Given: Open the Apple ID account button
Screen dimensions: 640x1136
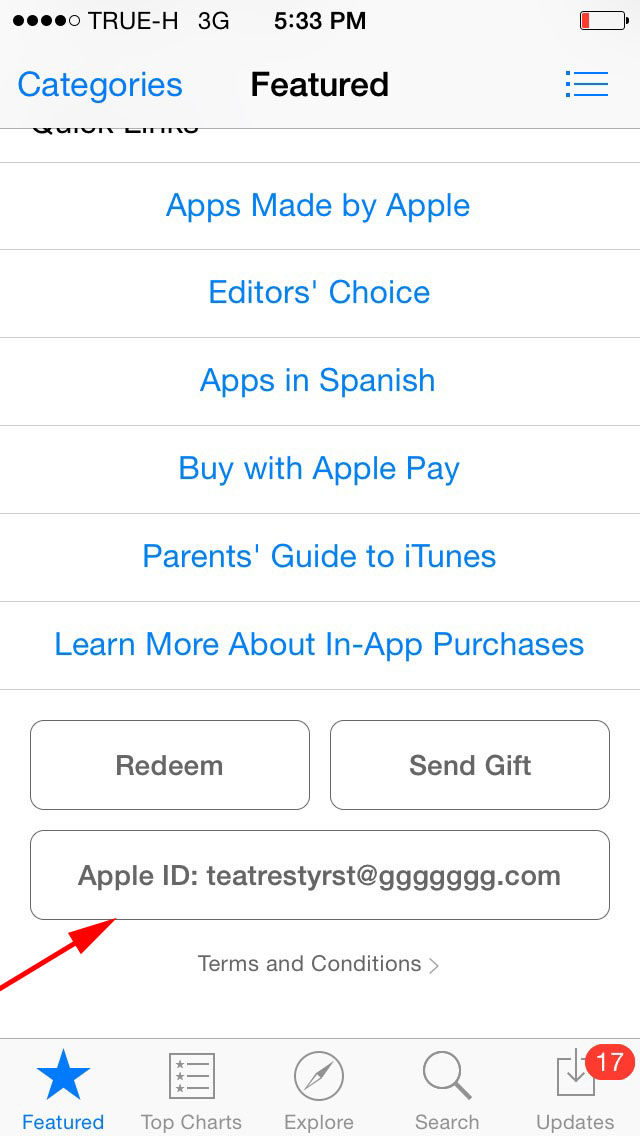Looking at the screenshot, I should click(x=320, y=875).
